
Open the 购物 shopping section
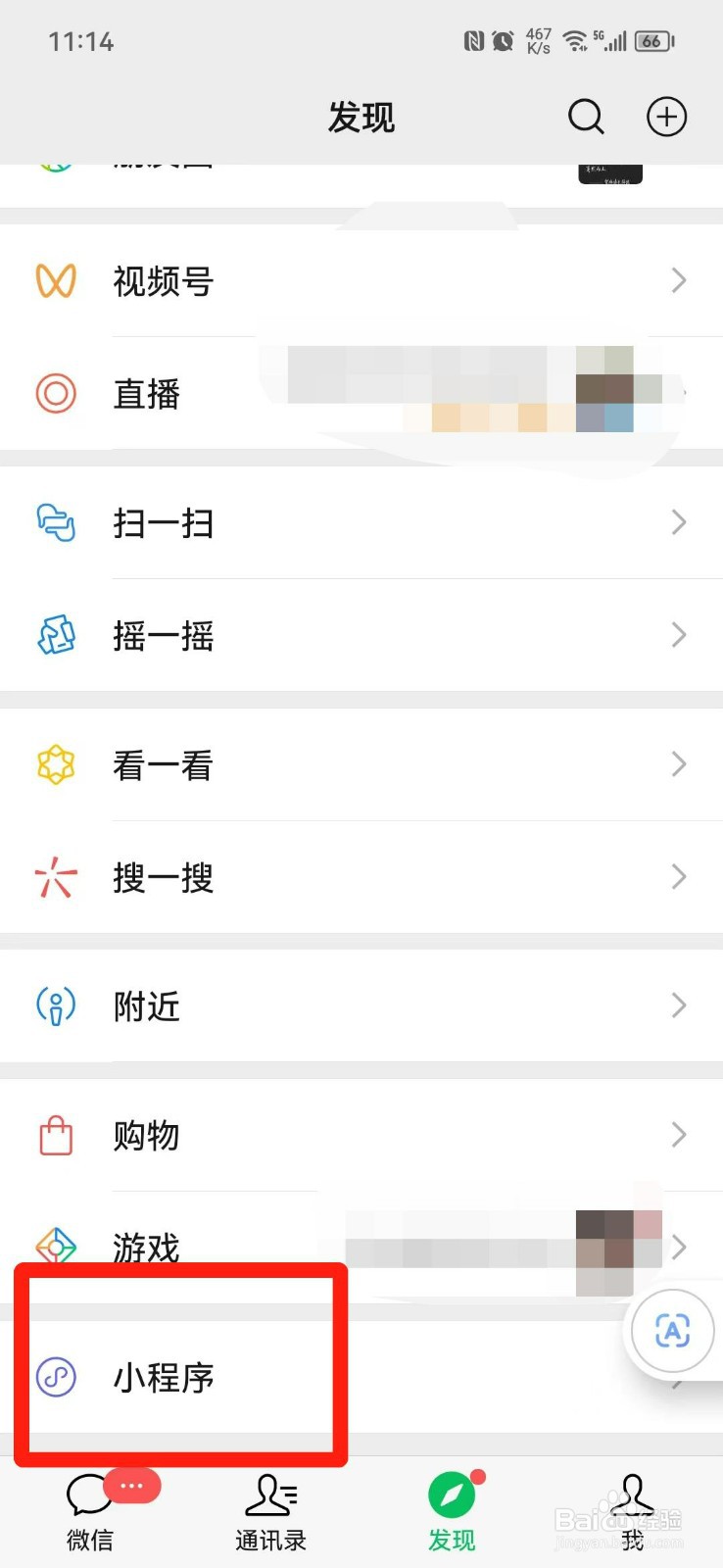tap(147, 1135)
